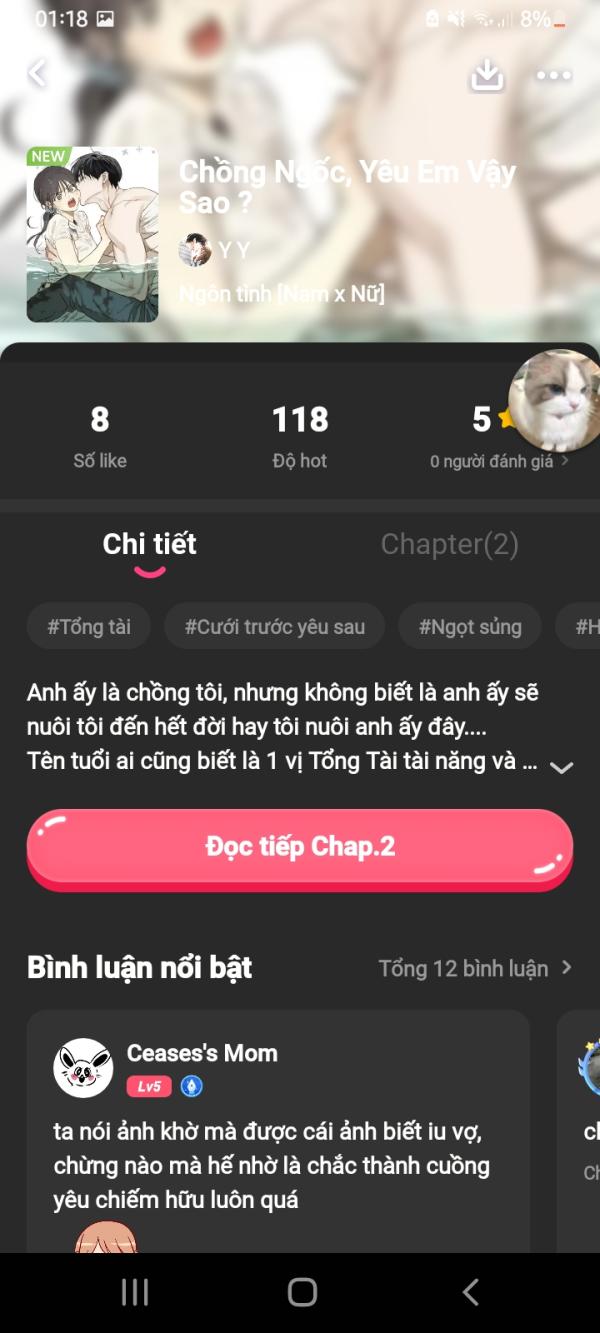Go back using the top-left arrow
Viewport: 600px width, 1333px height.
tap(37, 72)
